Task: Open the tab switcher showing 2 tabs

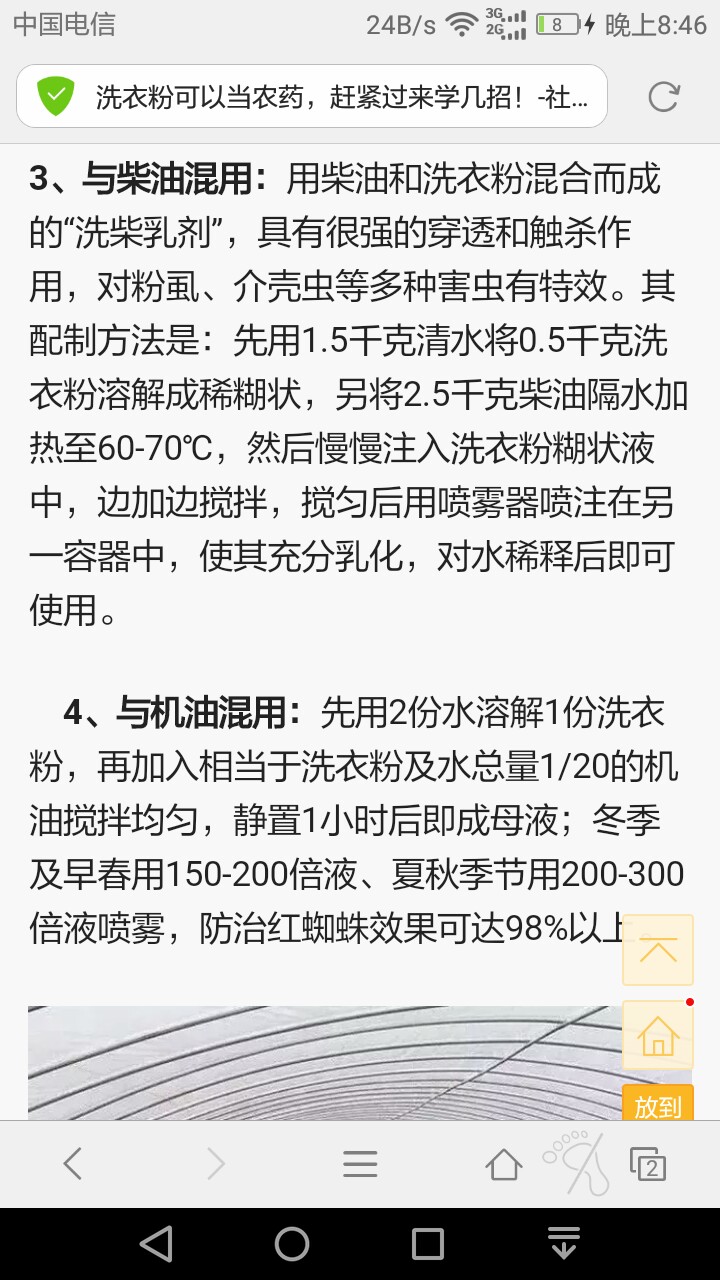Action: (648, 1164)
